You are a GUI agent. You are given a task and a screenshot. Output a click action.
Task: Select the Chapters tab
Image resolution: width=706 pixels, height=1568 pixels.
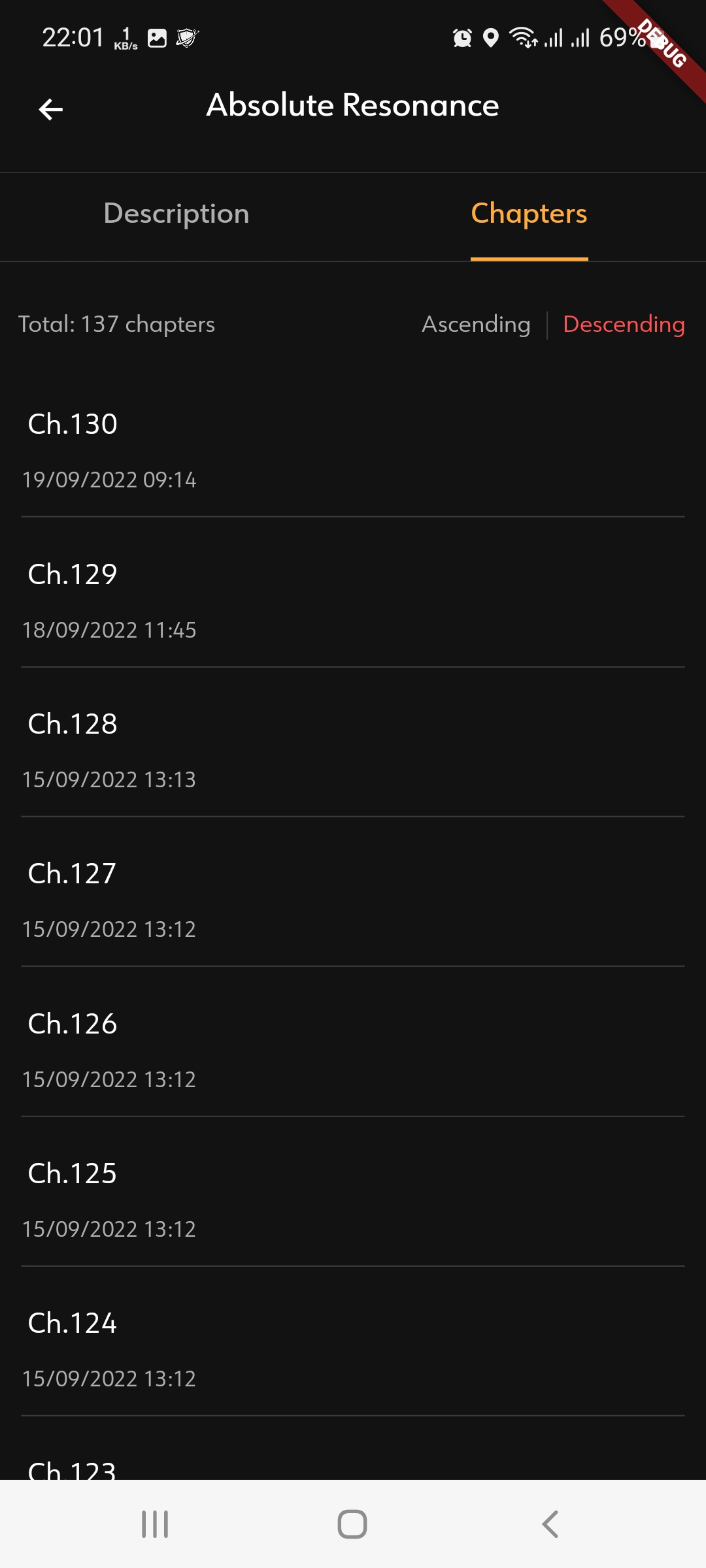529,214
